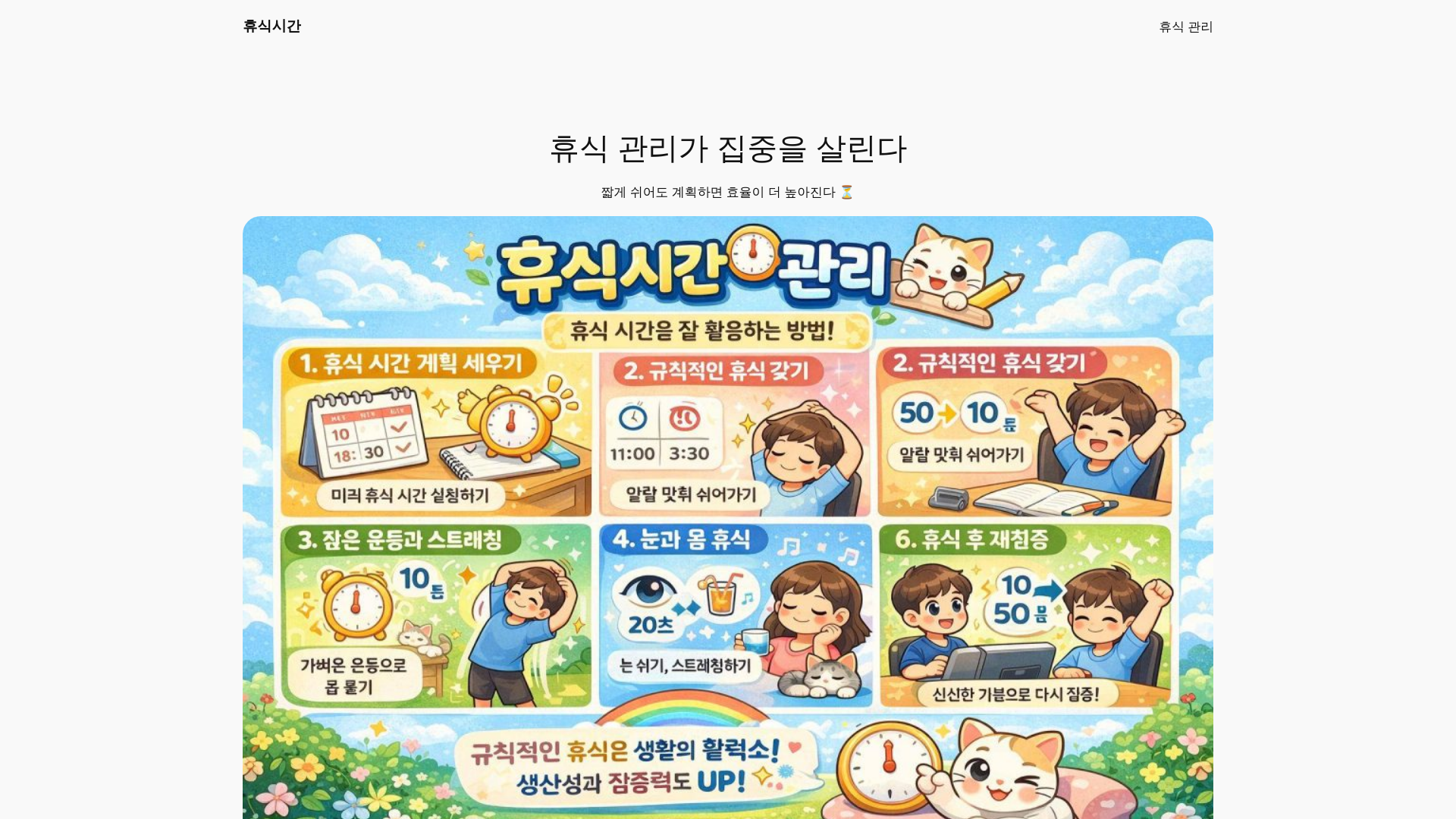Go to the 휴식 관리 nav link
Image resolution: width=1456 pixels, height=819 pixels.
[1185, 27]
